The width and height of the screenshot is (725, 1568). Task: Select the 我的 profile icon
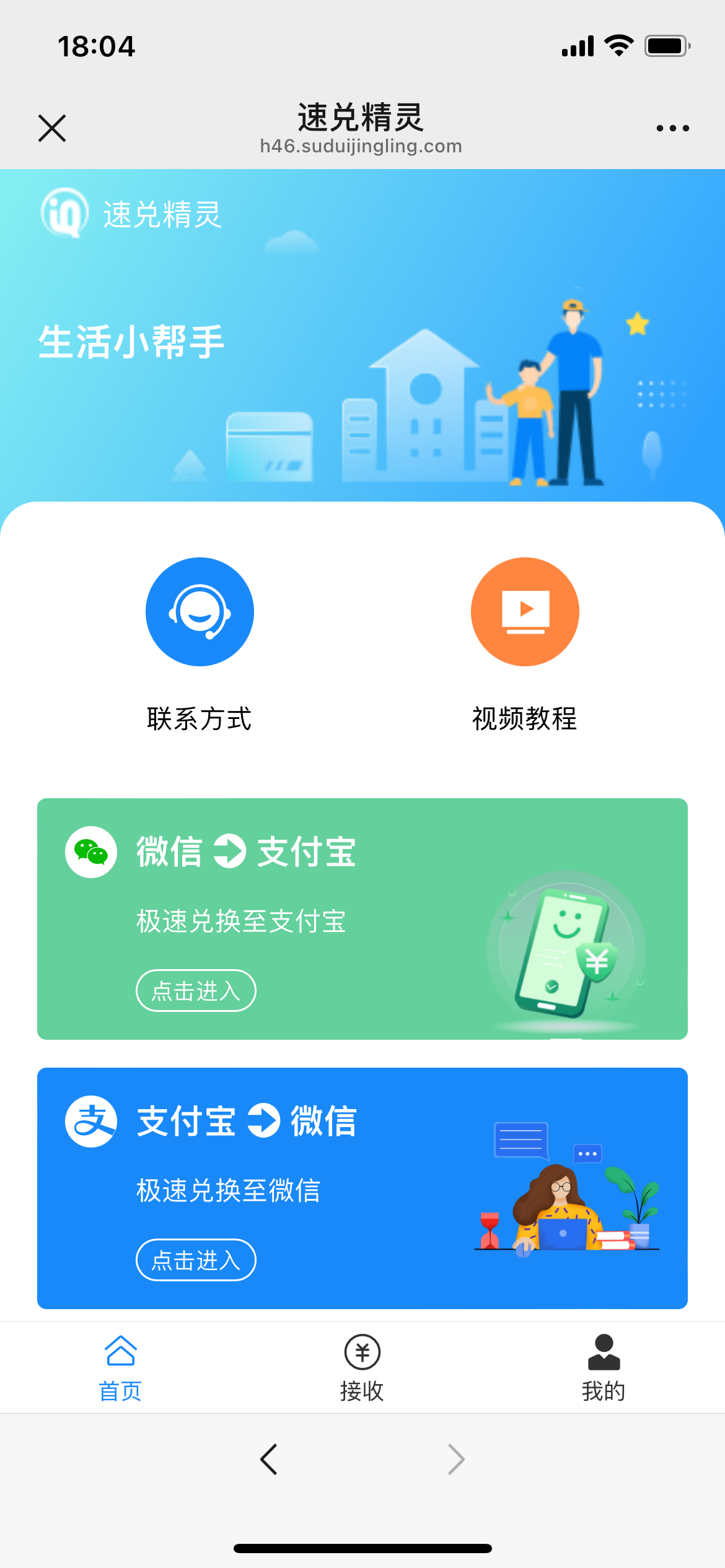[604, 1352]
